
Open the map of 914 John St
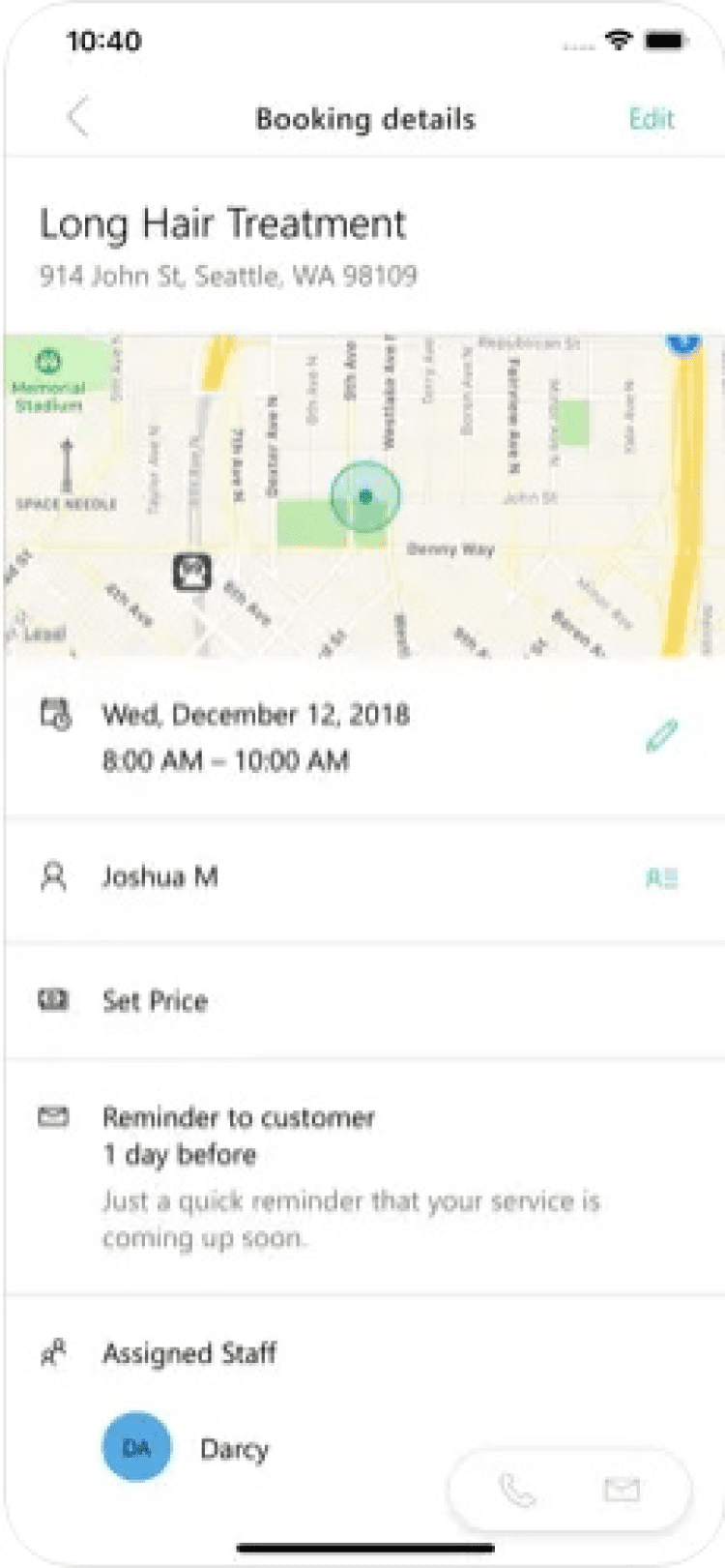pyautogui.click(x=364, y=495)
